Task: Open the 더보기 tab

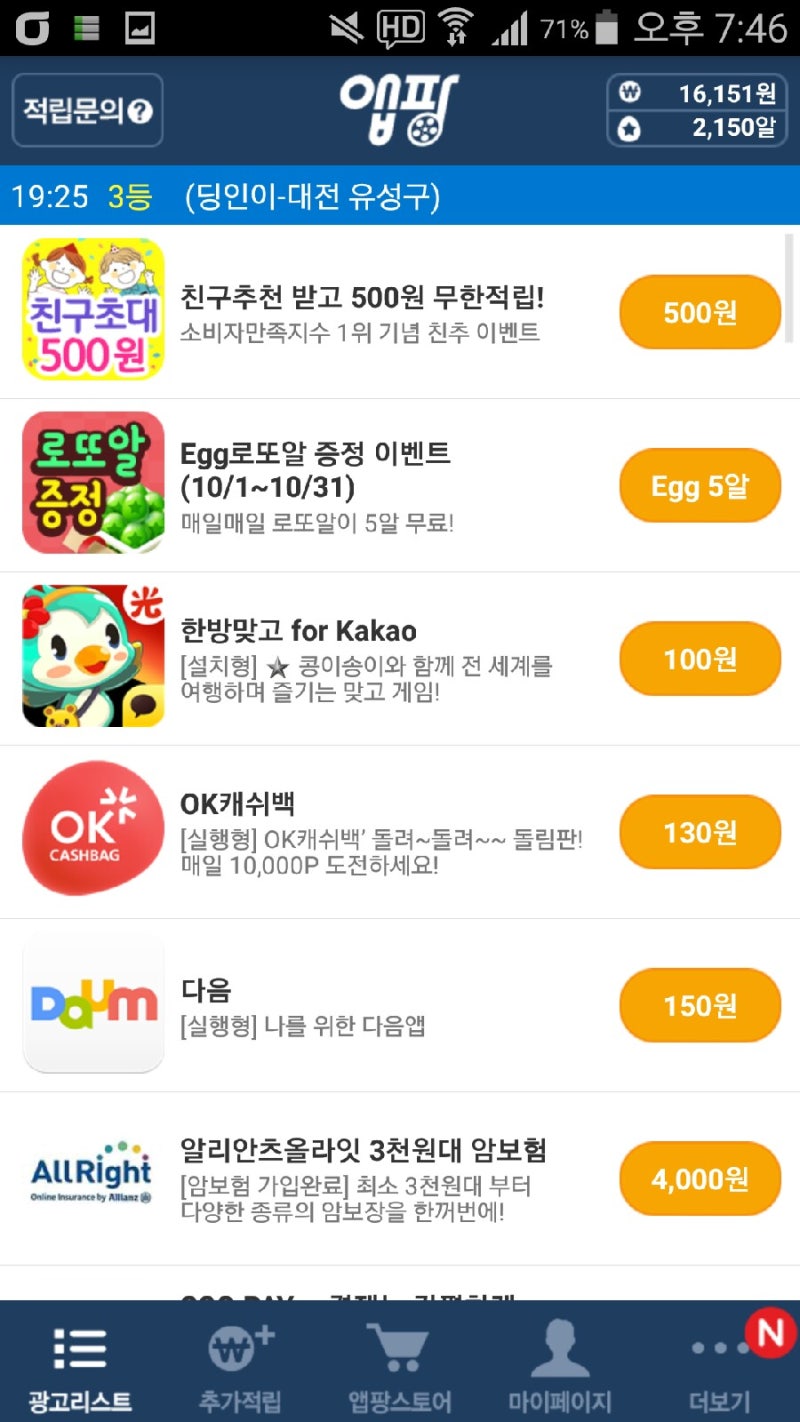Action: (x=720, y=1367)
